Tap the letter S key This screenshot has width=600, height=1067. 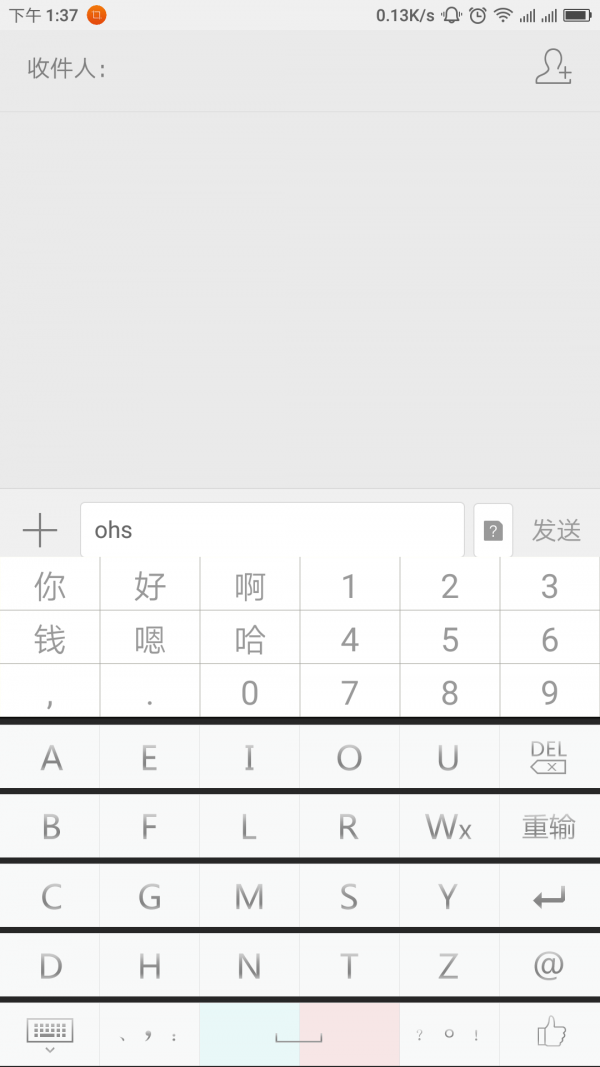click(348, 897)
